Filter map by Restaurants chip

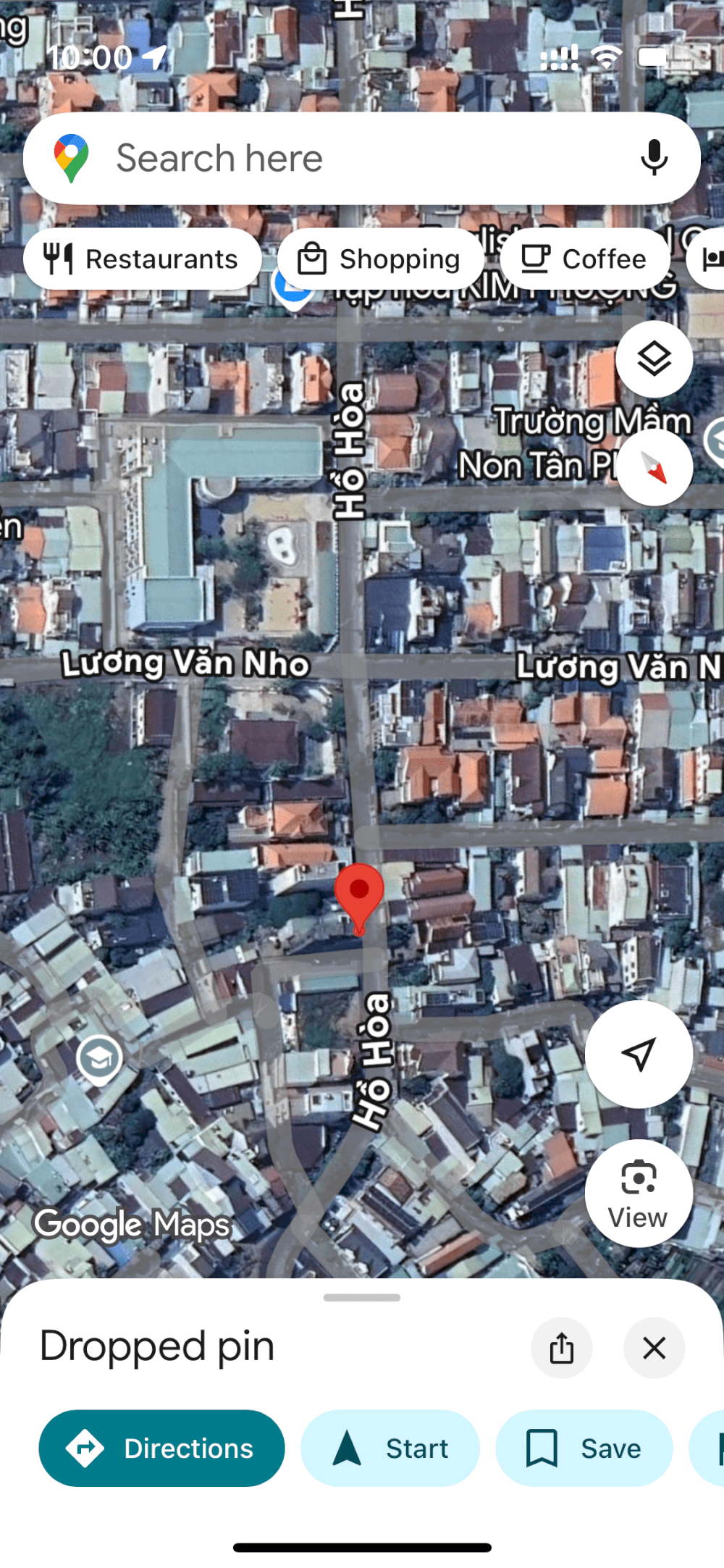(143, 259)
